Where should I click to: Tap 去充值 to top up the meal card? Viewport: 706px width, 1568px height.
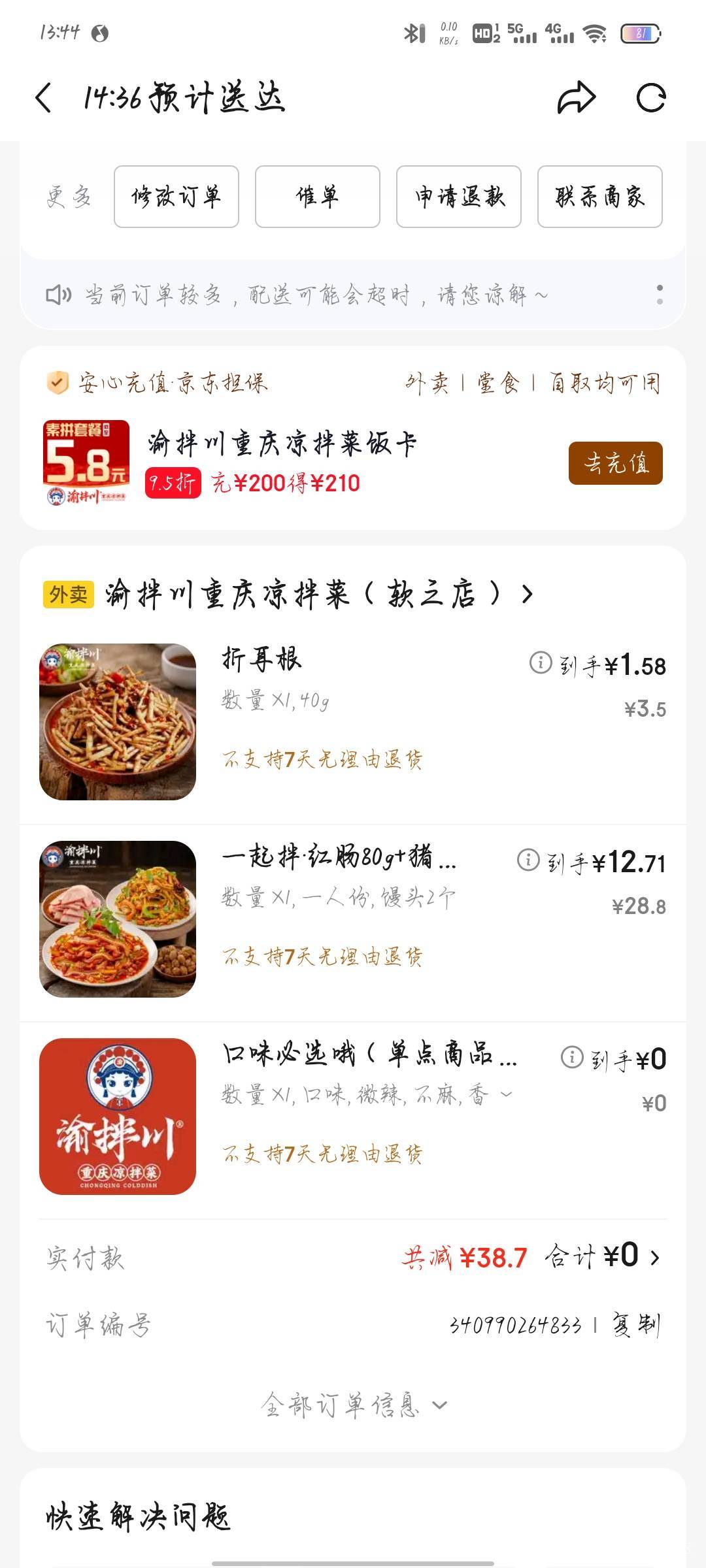[x=615, y=463]
